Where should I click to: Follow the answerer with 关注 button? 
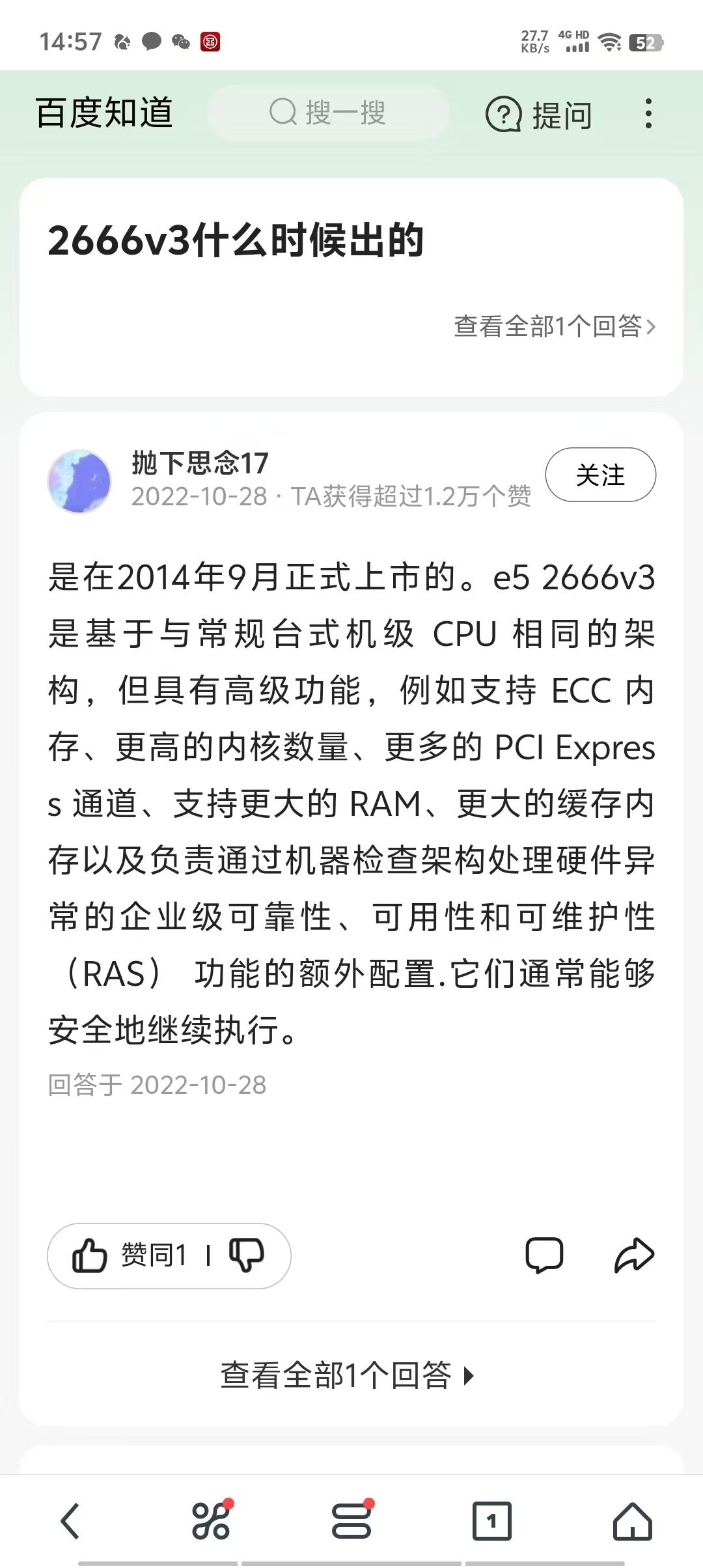(x=600, y=475)
